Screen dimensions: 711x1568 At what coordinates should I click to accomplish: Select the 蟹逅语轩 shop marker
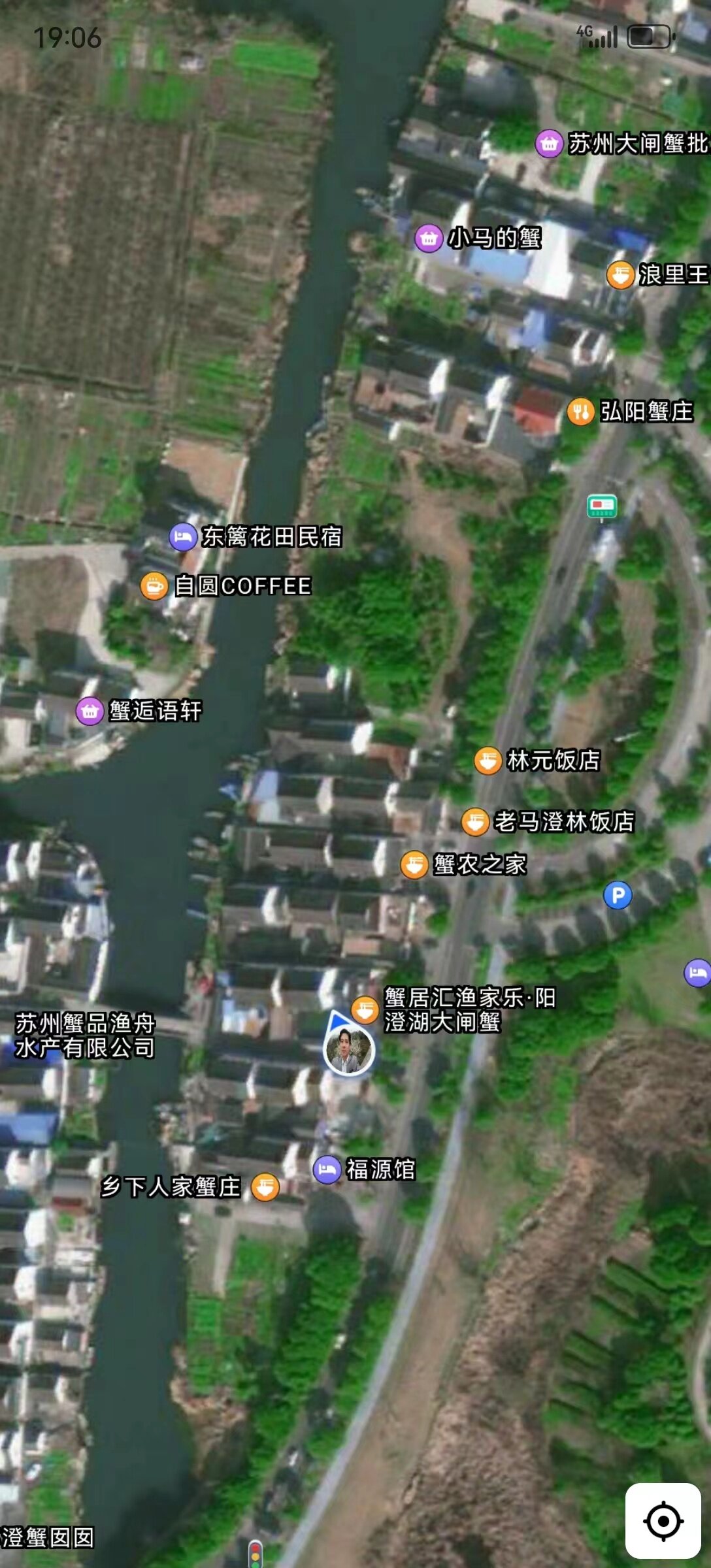[90, 711]
